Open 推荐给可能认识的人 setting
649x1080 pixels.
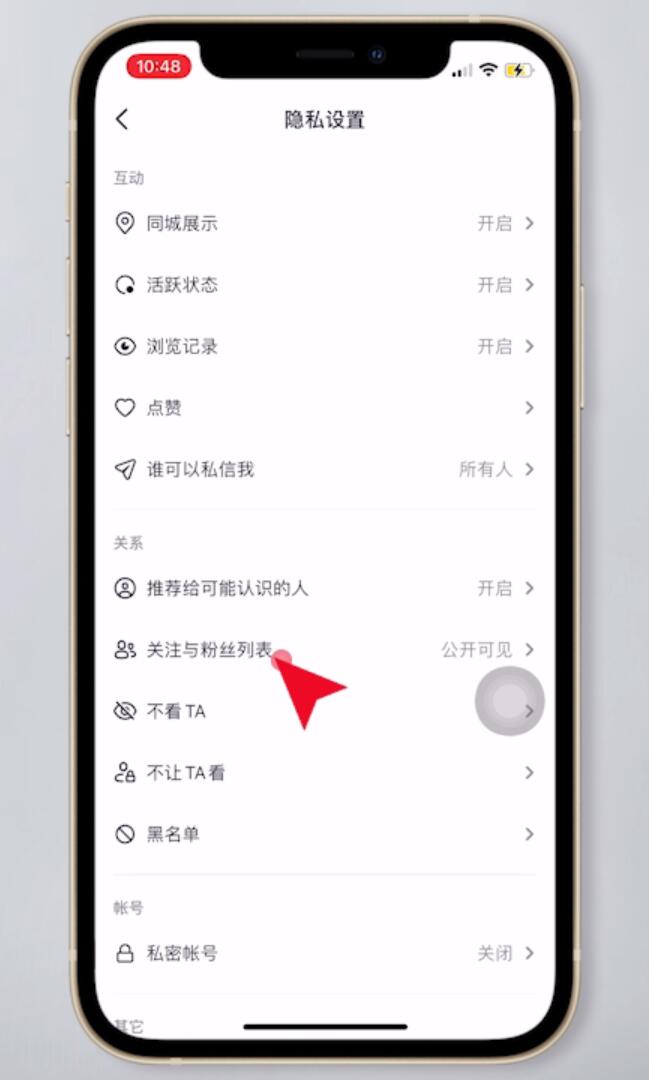(x=324, y=588)
